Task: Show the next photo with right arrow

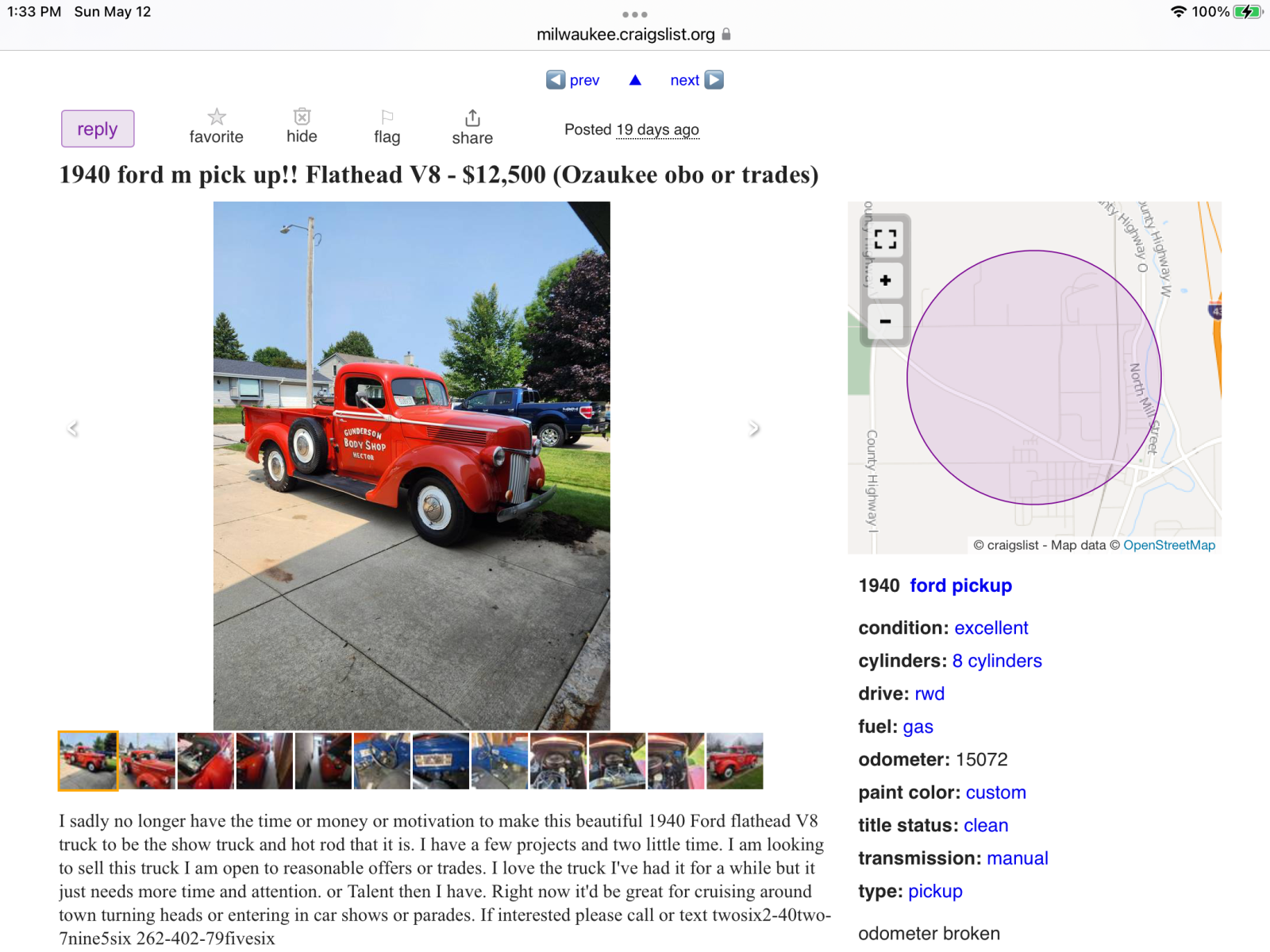Action: tap(753, 428)
